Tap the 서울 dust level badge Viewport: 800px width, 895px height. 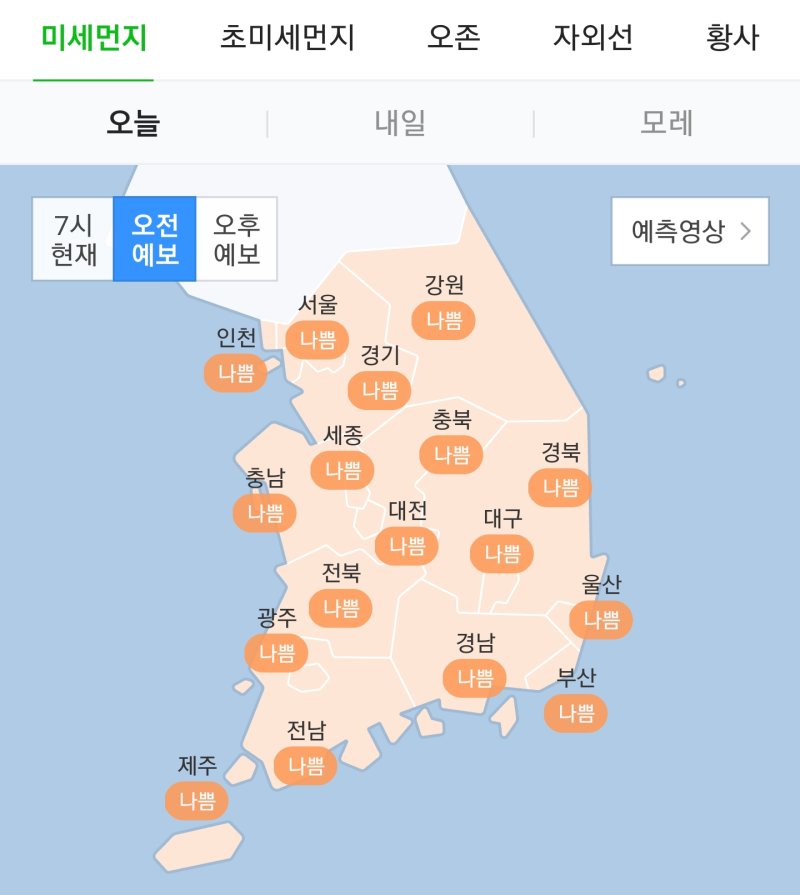317,340
